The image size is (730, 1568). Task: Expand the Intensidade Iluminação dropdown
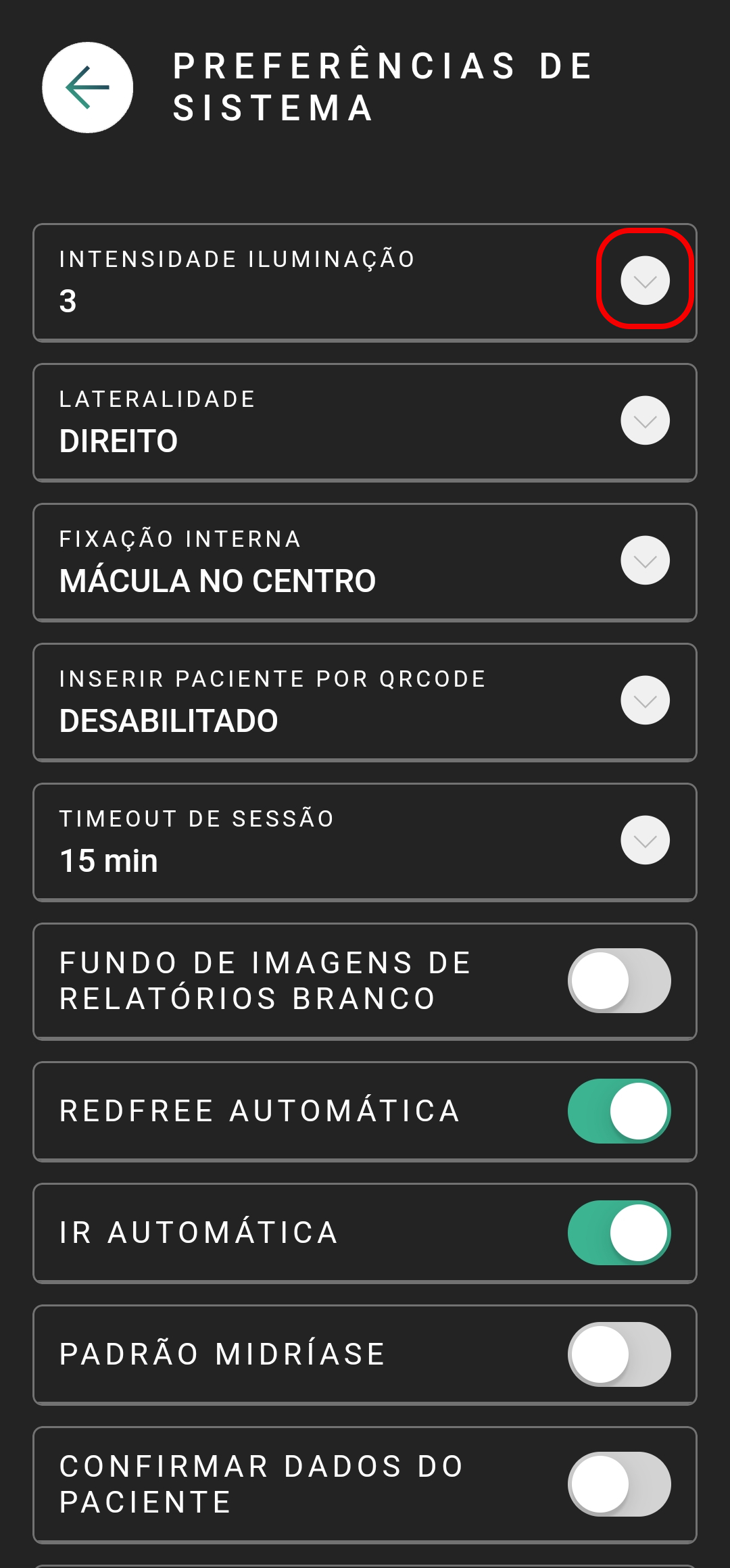[646, 280]
